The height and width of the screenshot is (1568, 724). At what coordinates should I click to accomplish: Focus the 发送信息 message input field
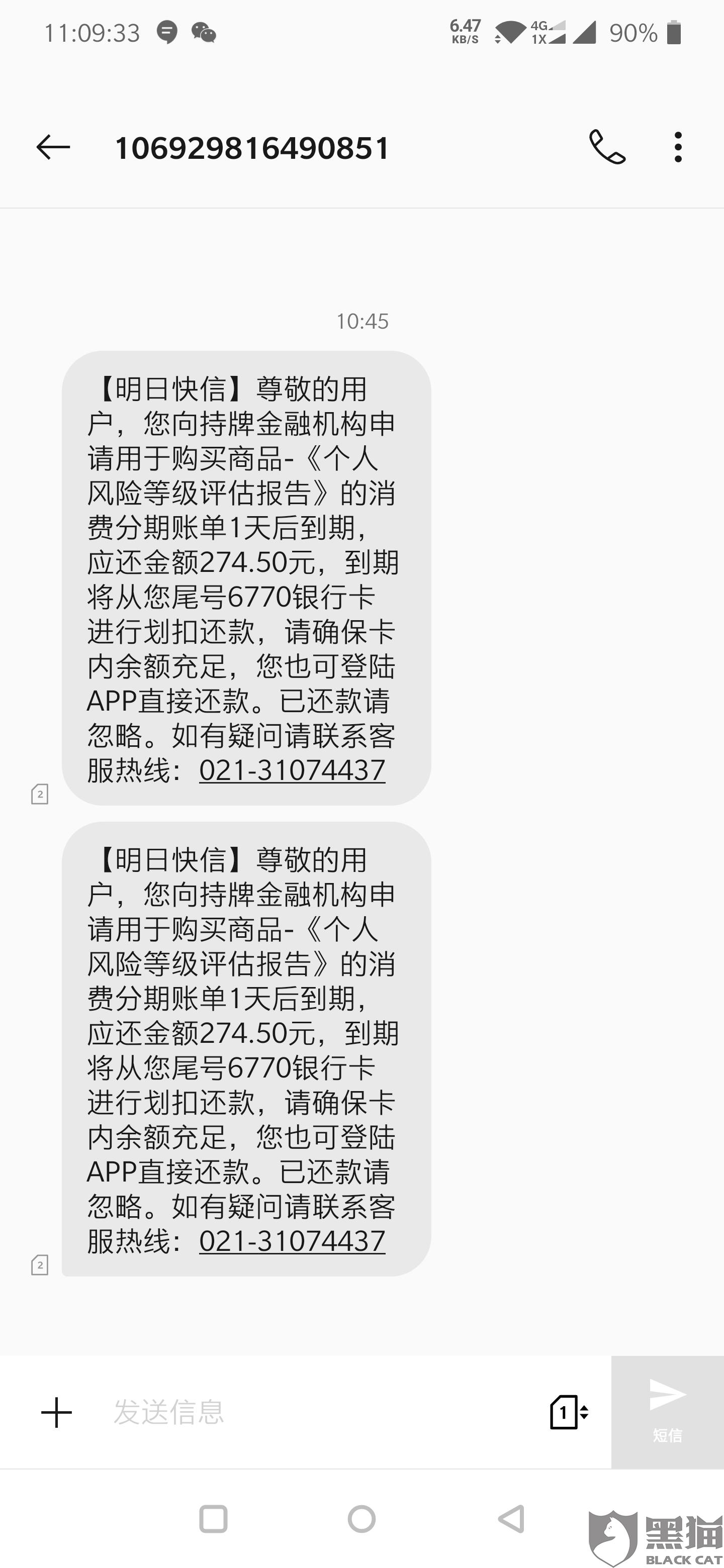click(317, 1412)
